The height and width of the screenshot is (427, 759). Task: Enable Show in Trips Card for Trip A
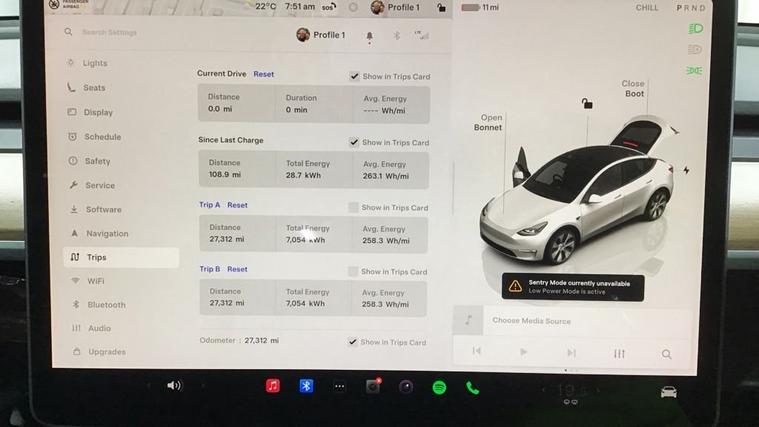354,207
